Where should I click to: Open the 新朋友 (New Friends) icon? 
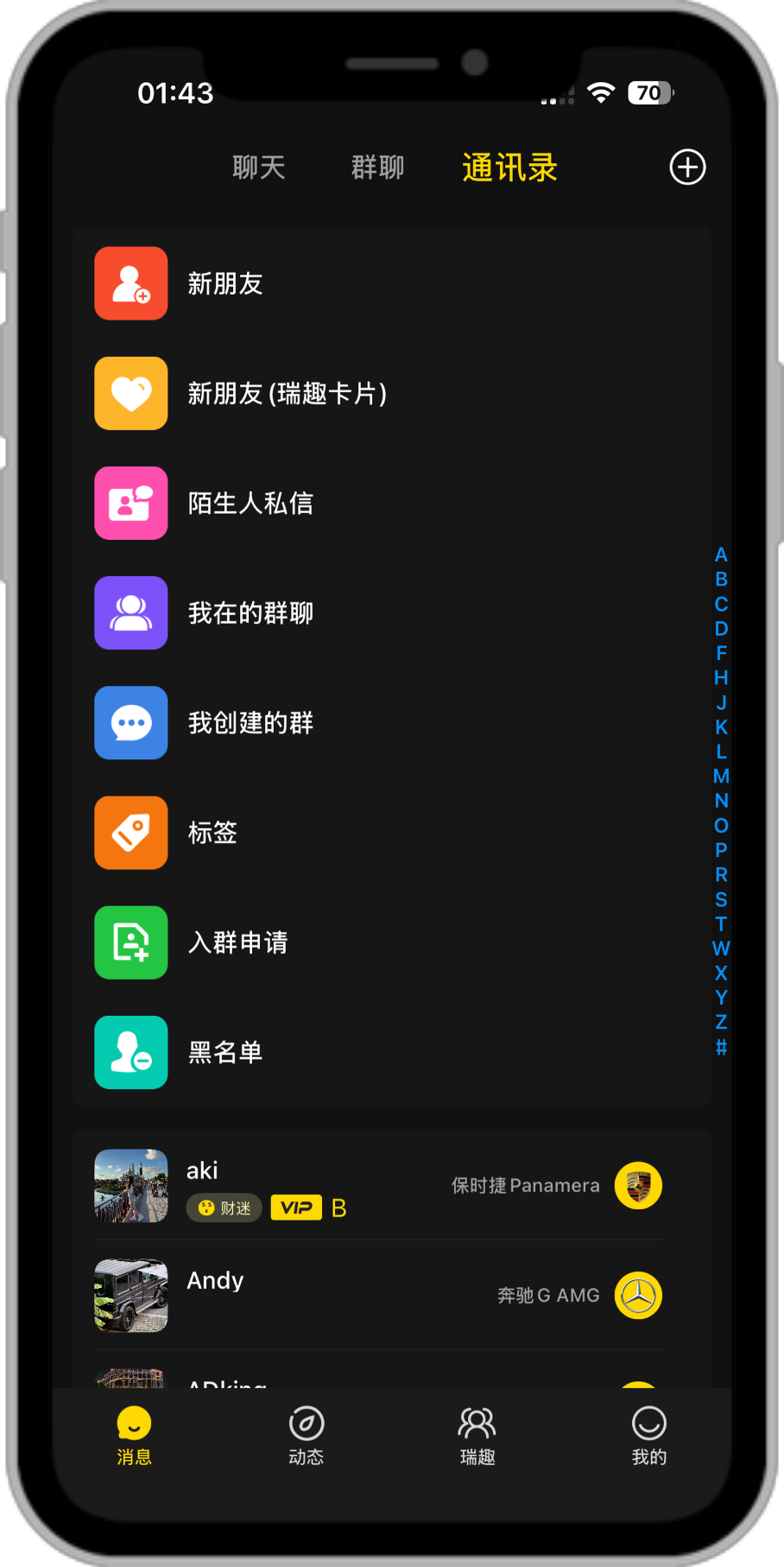(130, 282)
